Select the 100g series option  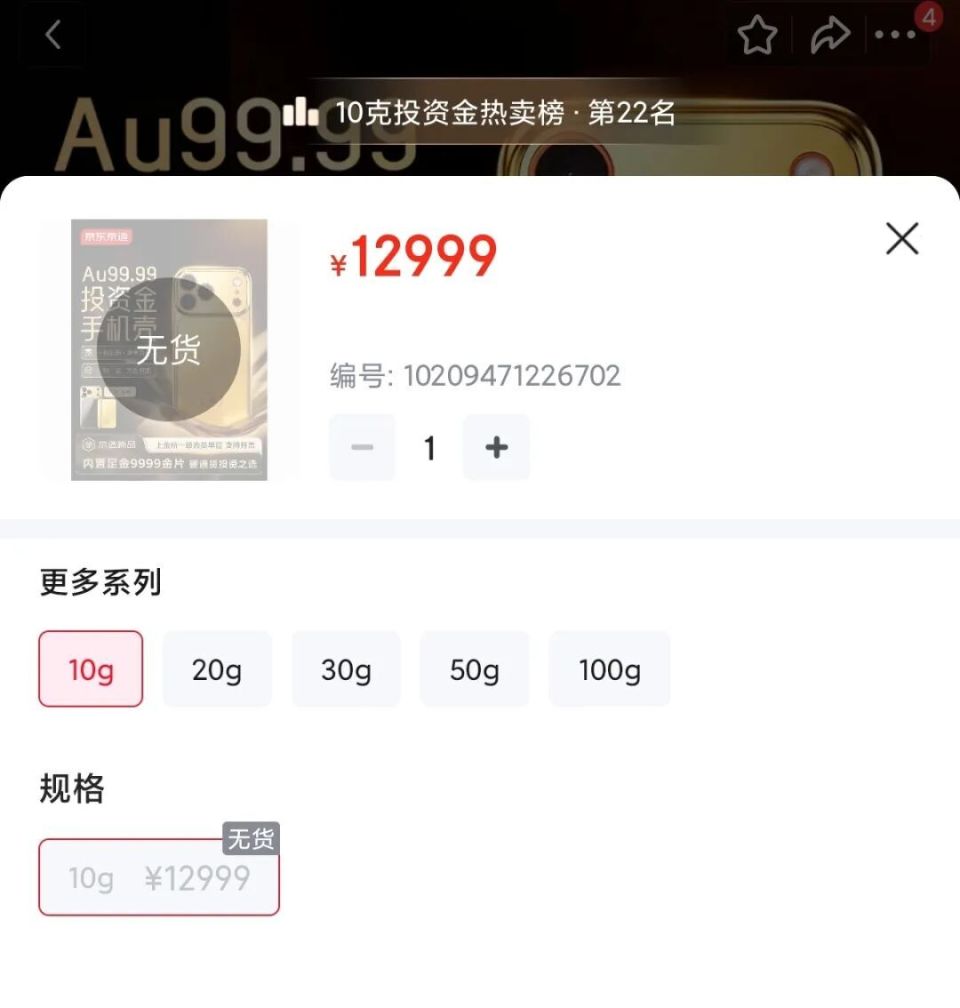(610, 669)
